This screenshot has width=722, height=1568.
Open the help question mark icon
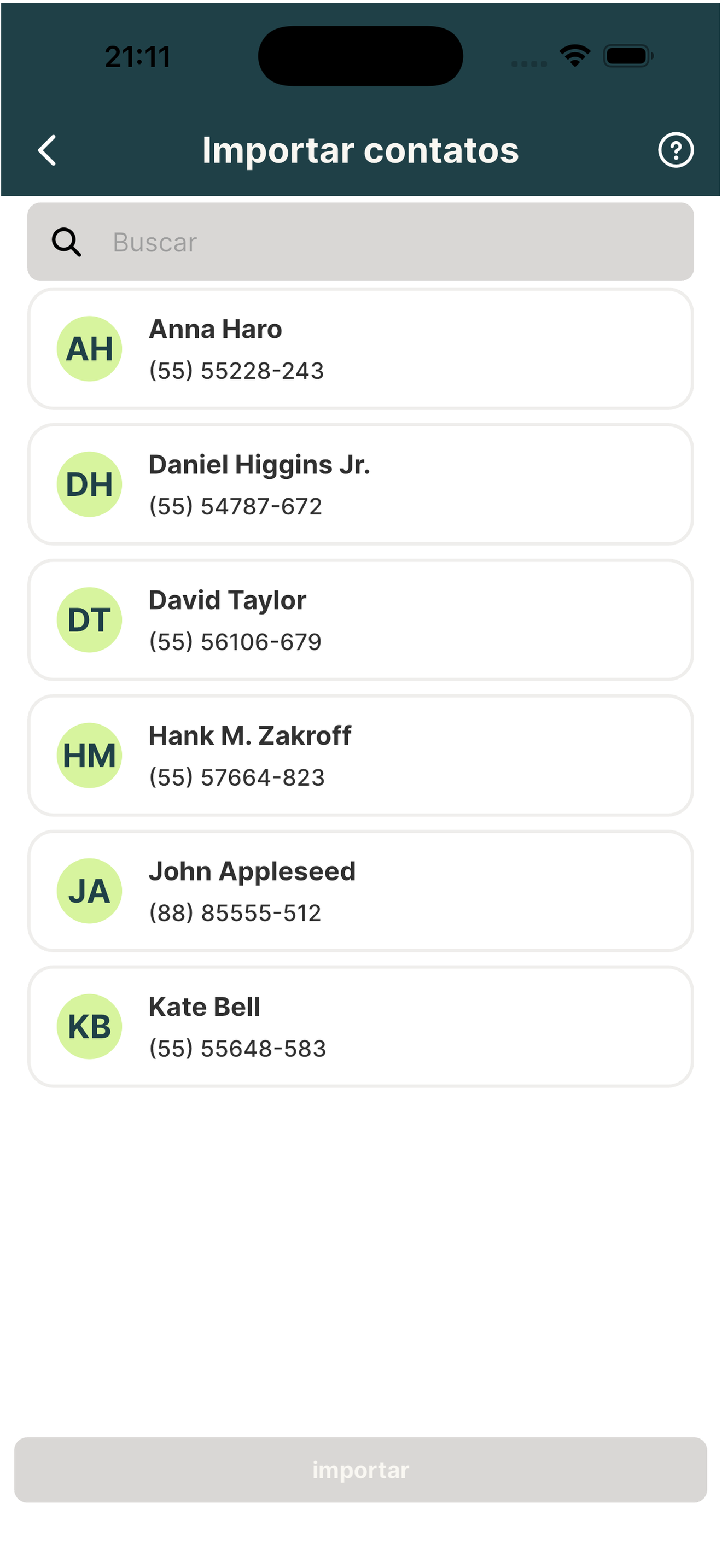[x=675, y=150]
